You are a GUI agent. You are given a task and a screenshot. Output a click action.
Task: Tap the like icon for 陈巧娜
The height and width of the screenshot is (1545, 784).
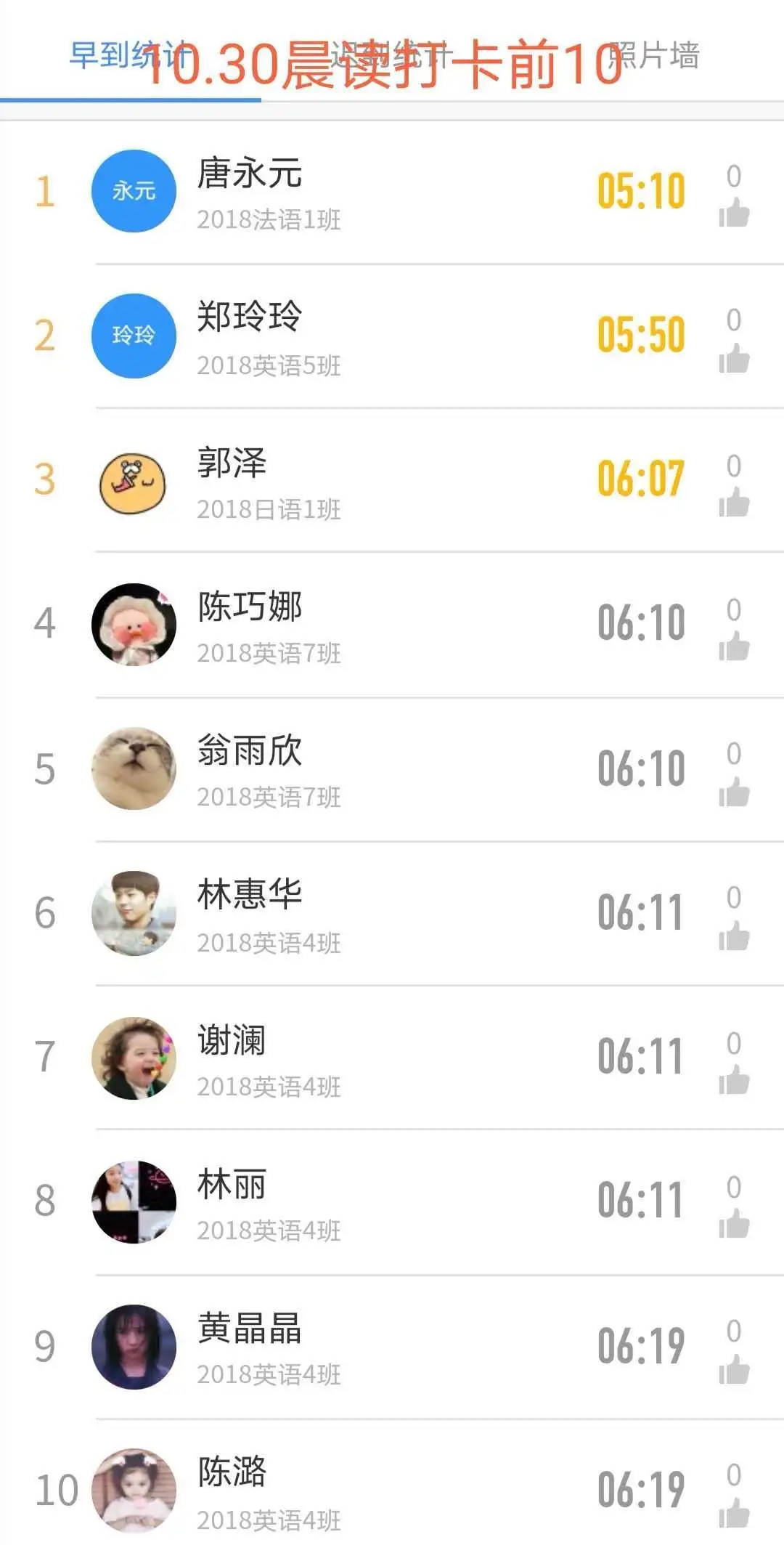coord(734,646)
